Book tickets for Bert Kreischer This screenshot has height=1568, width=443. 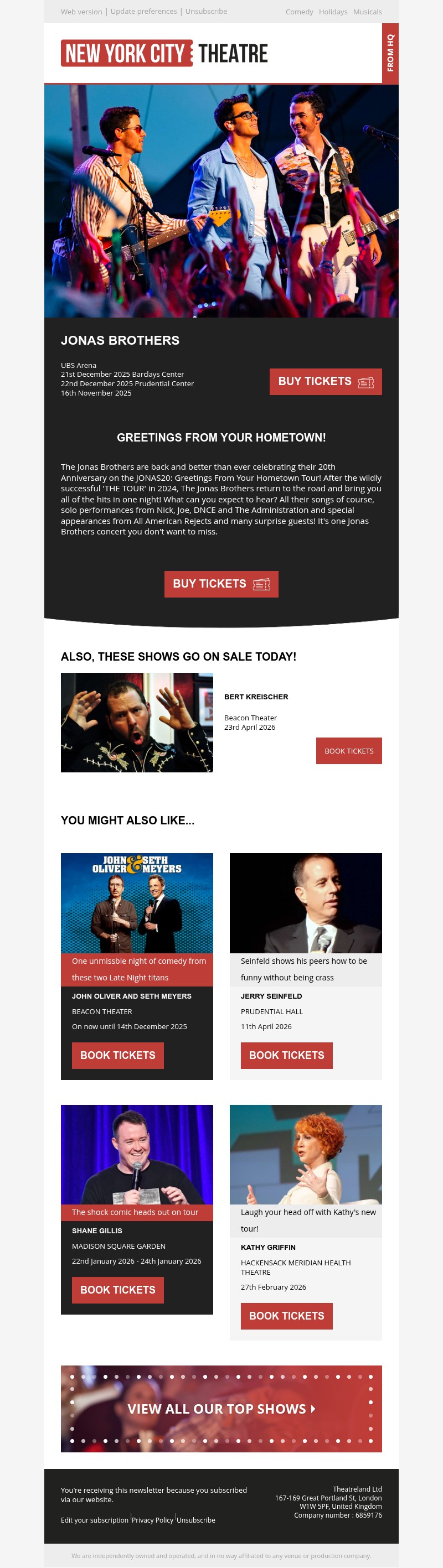click(x=348, y=750)
